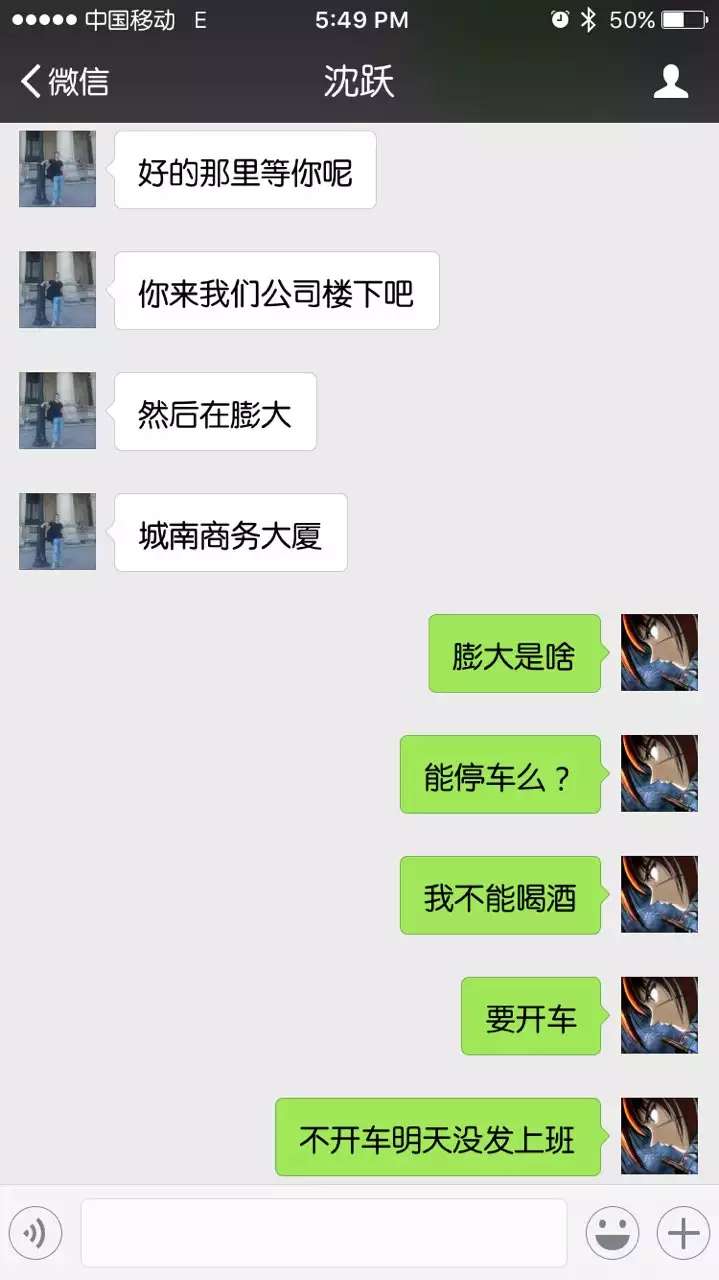Screen dimensions: 719x1280
Task: View the avatar beside 好的那里等你呢
Action: (57, 169)
